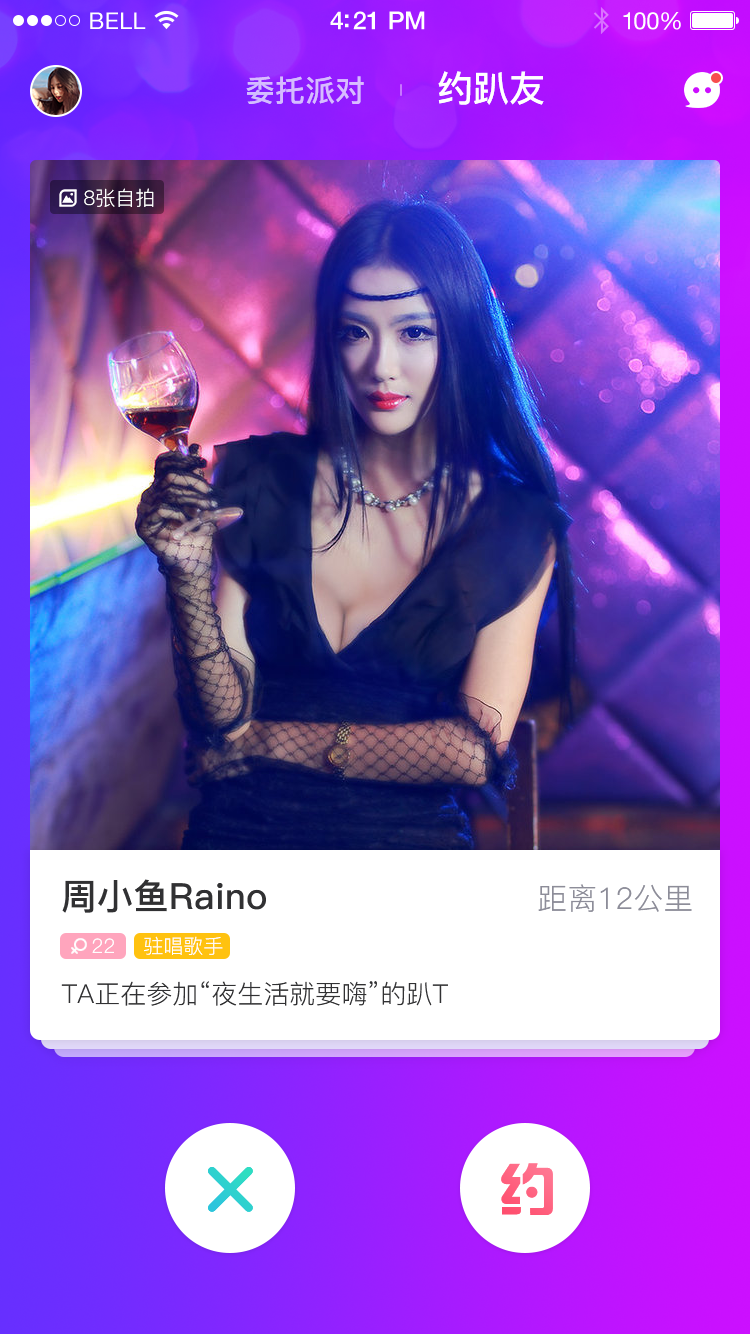Select the 约趴友 tab
Viewport: 750px width, 1334px height.
(490, 90)
